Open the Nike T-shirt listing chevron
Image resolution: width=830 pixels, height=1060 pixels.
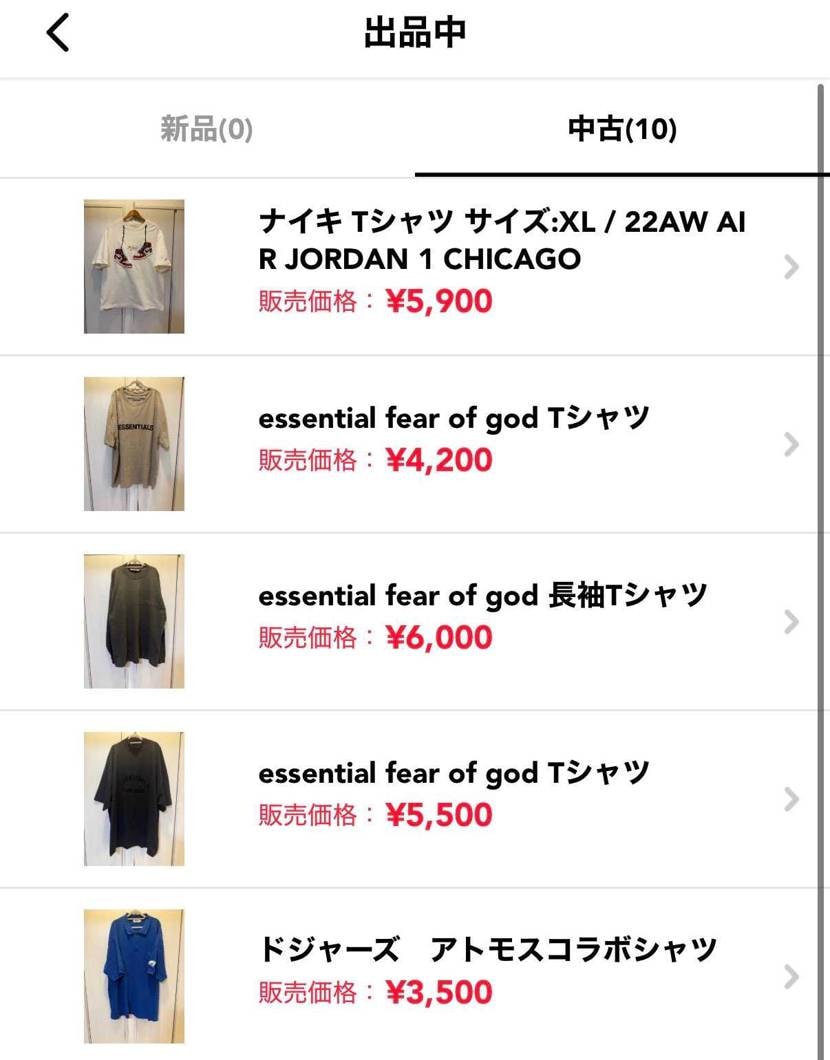[793, 266]
